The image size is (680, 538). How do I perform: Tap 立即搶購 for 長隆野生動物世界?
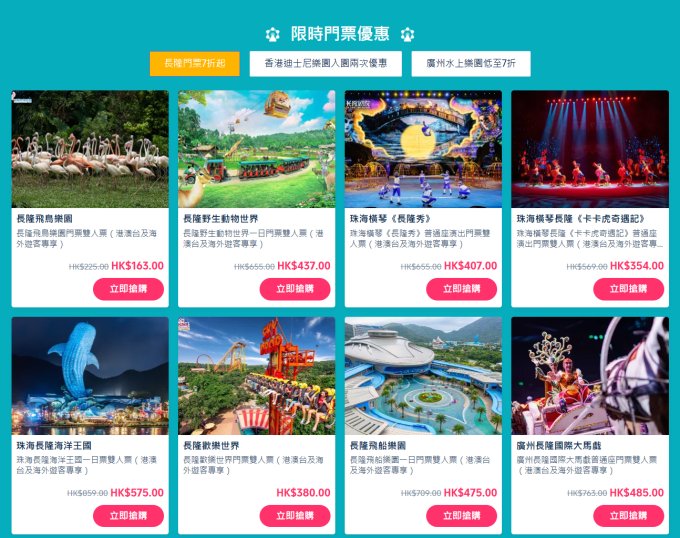pyautogui.click(x=294, y=289)
